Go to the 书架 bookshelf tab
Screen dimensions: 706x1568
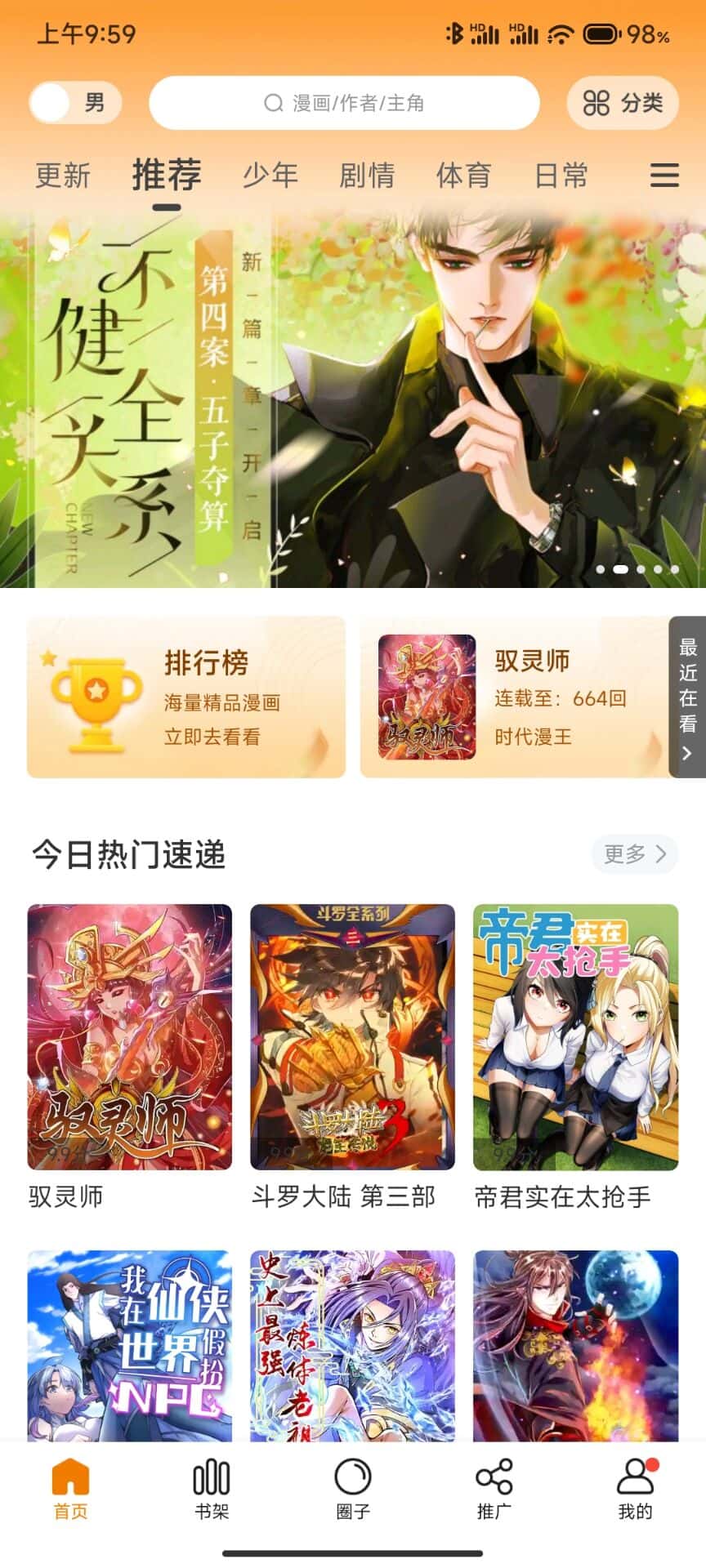pyautogui.click(x=212, y=1490)
